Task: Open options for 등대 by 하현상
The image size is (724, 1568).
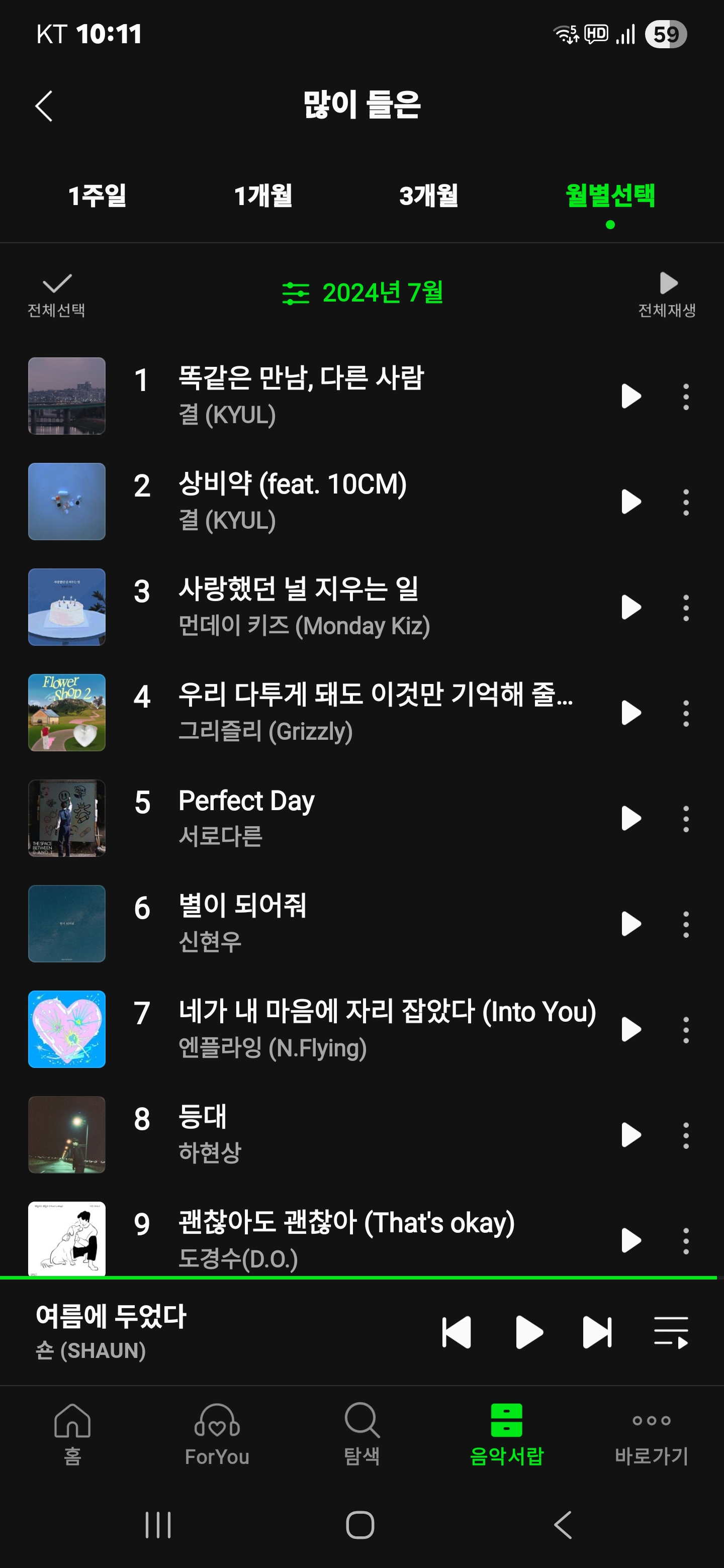Action: [686, 1135]
